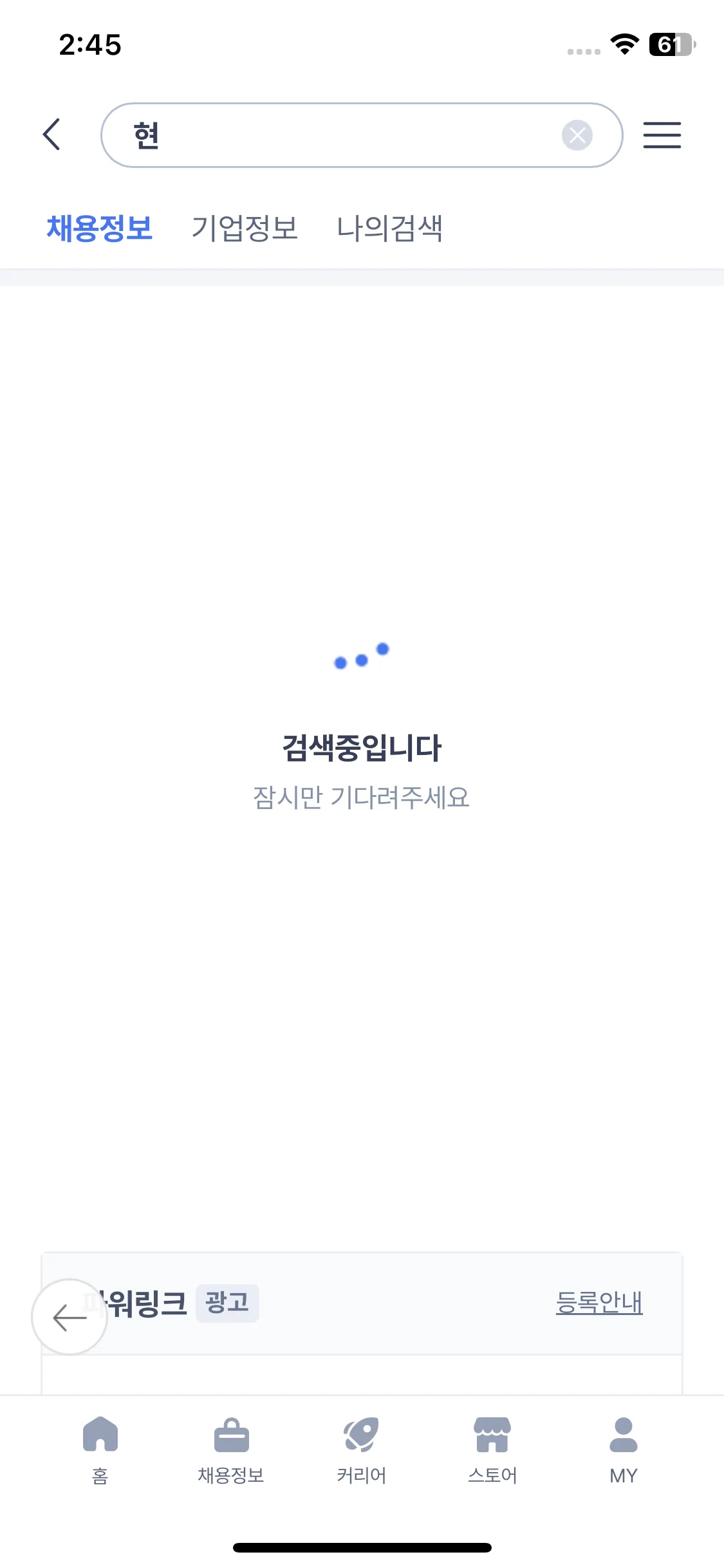Open the 등록안내 link
The height and width of the screenshot is (1568, 724).
click(x=599, y=1302)
